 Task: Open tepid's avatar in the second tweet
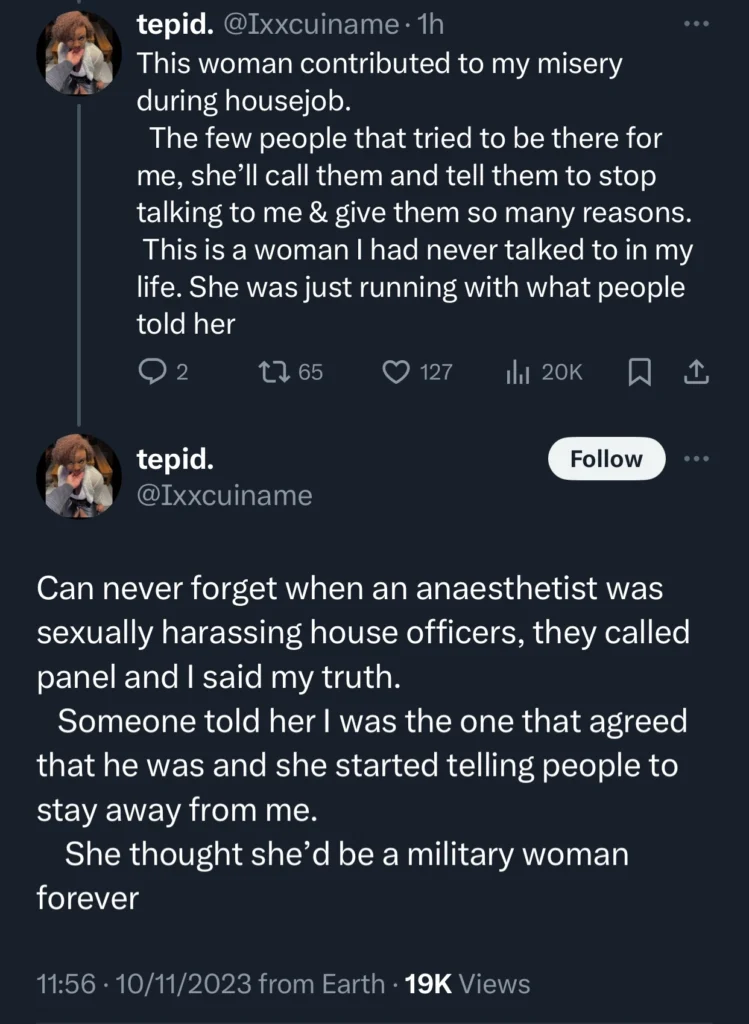point(79,476)
